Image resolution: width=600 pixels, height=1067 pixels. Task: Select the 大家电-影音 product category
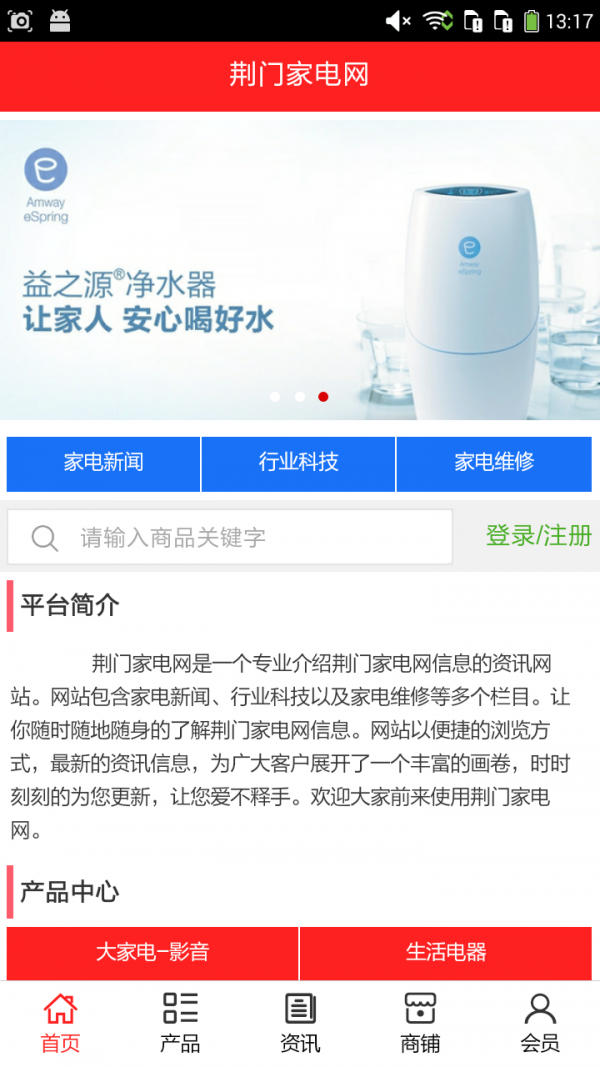(153, 952)
